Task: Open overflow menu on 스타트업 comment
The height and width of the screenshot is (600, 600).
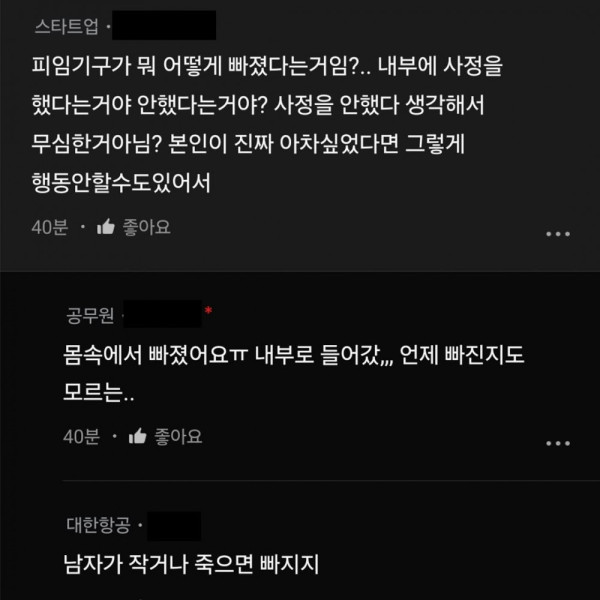Action: [557, 234]
